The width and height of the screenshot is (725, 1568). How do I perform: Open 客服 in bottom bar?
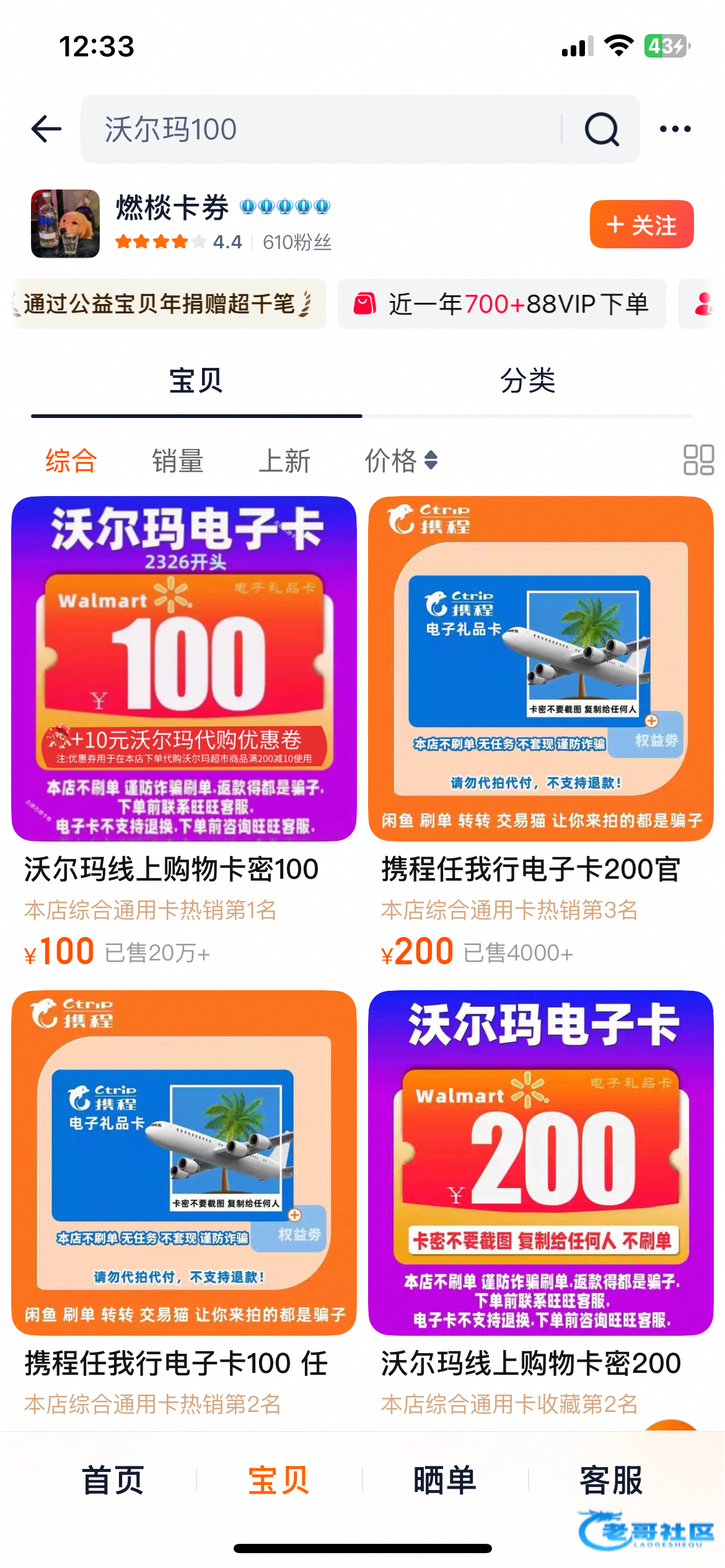[611, 1480]
